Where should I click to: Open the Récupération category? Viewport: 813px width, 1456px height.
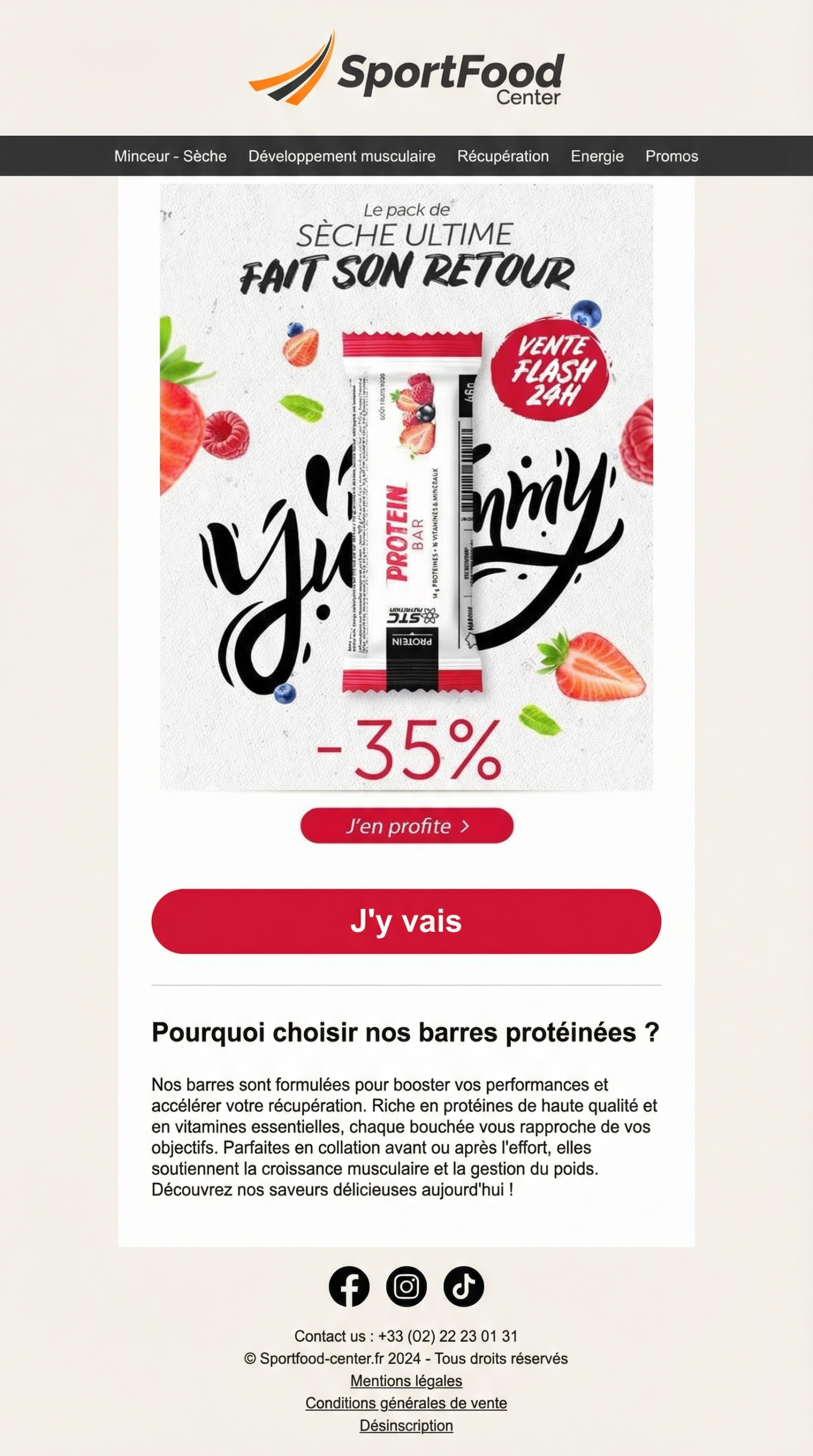[503, 156]
